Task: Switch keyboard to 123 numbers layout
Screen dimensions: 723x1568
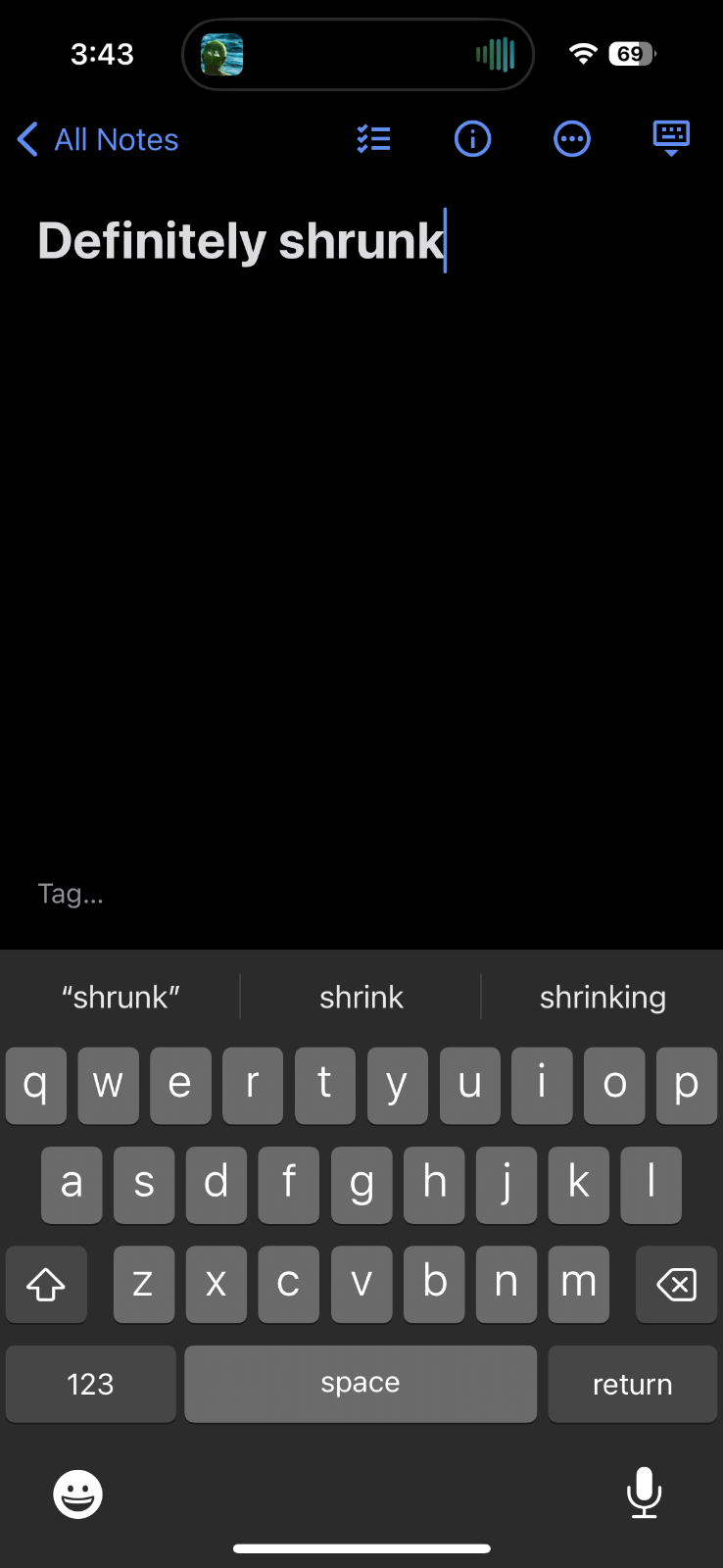Action: [x=90, y=1384]
